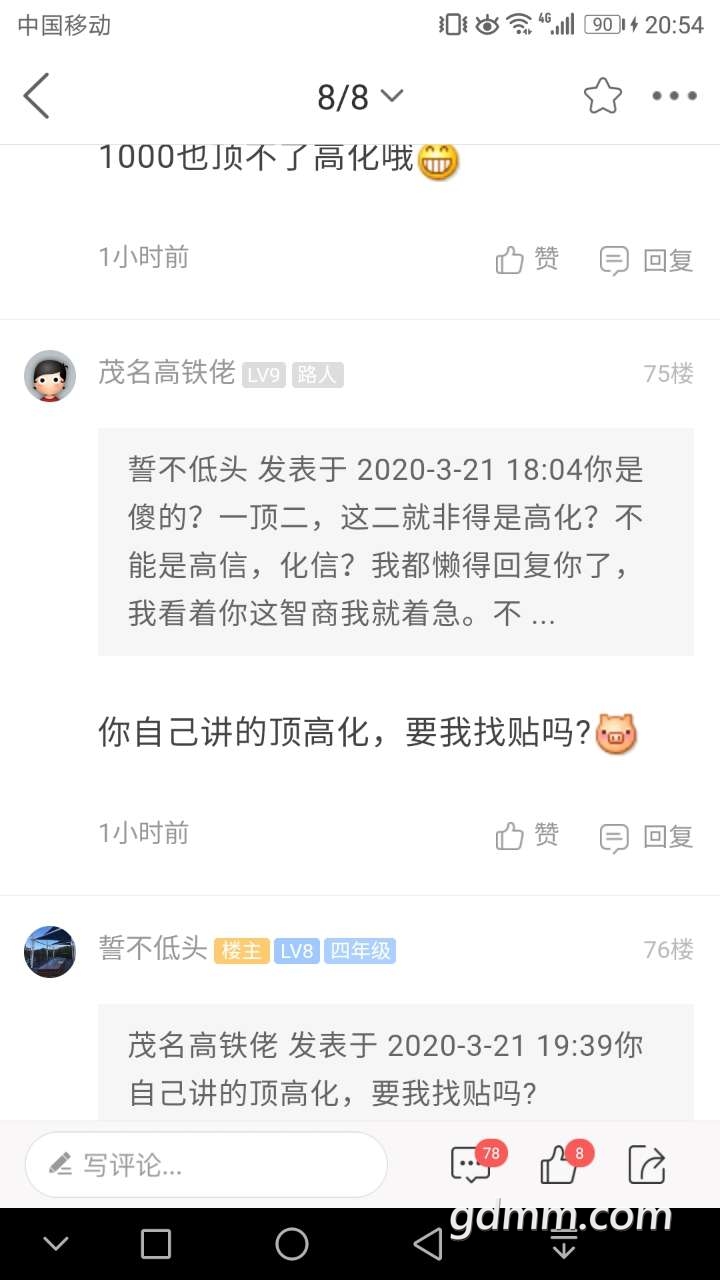Open 誓不低头's username on floor 76

click(x=152, y=949)
